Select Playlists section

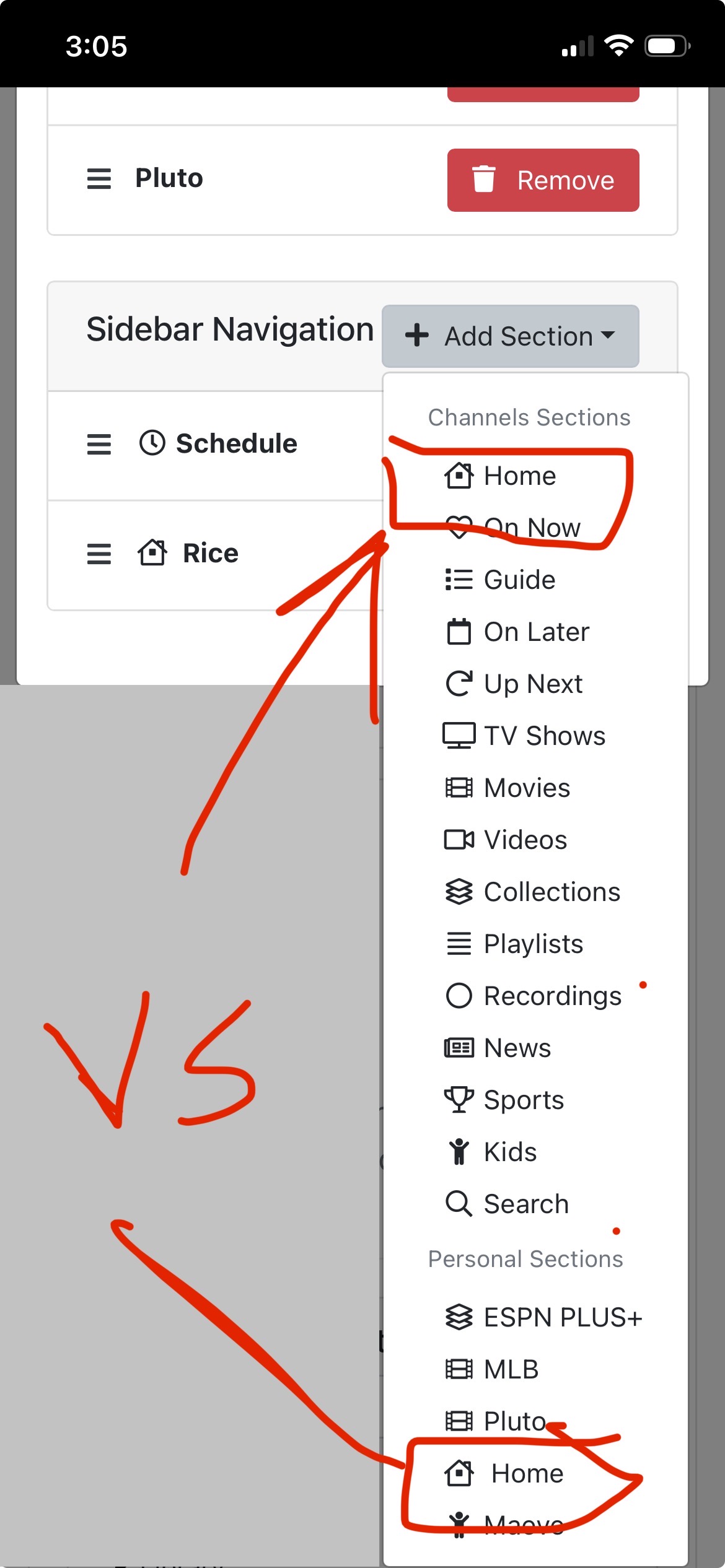(x=535, y=944)
